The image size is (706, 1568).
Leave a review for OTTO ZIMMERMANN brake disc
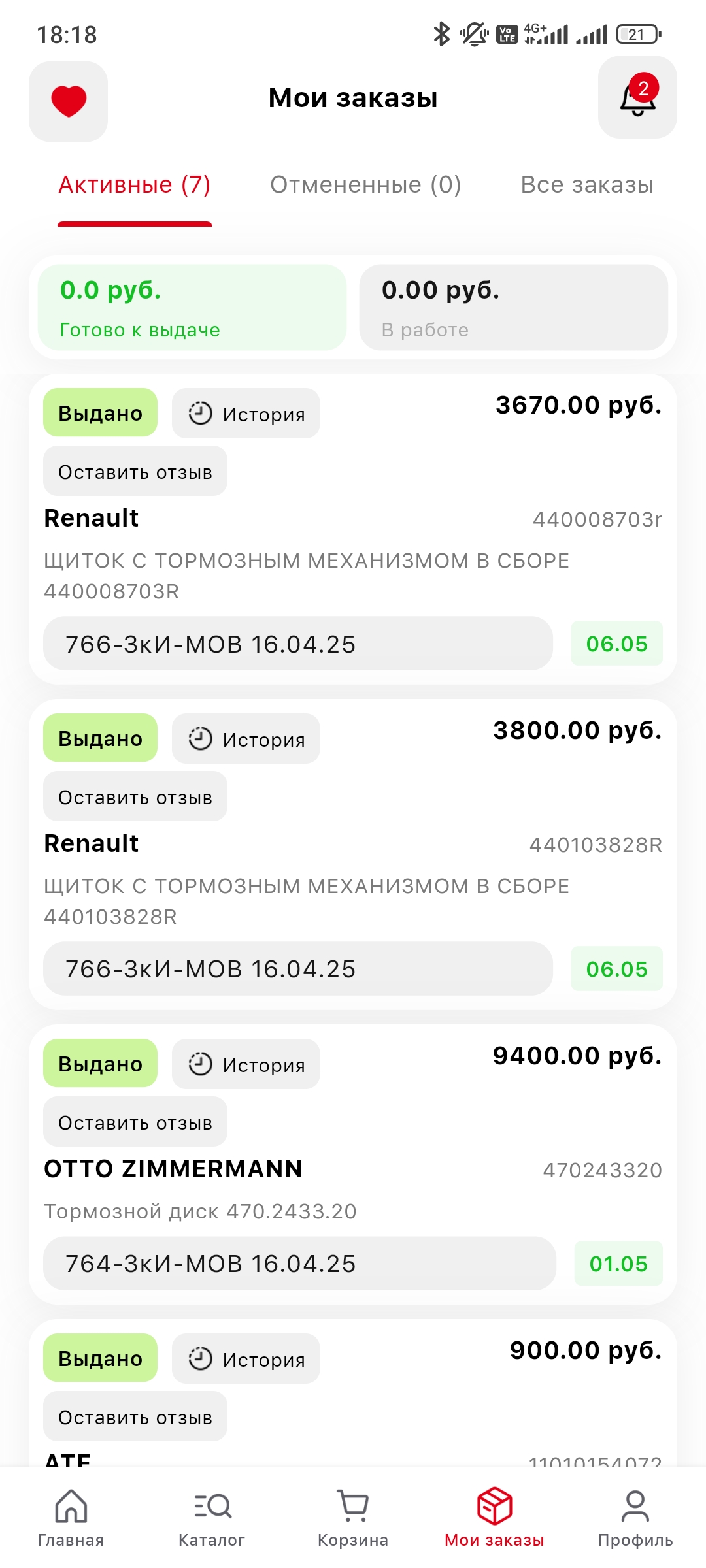135,1122
